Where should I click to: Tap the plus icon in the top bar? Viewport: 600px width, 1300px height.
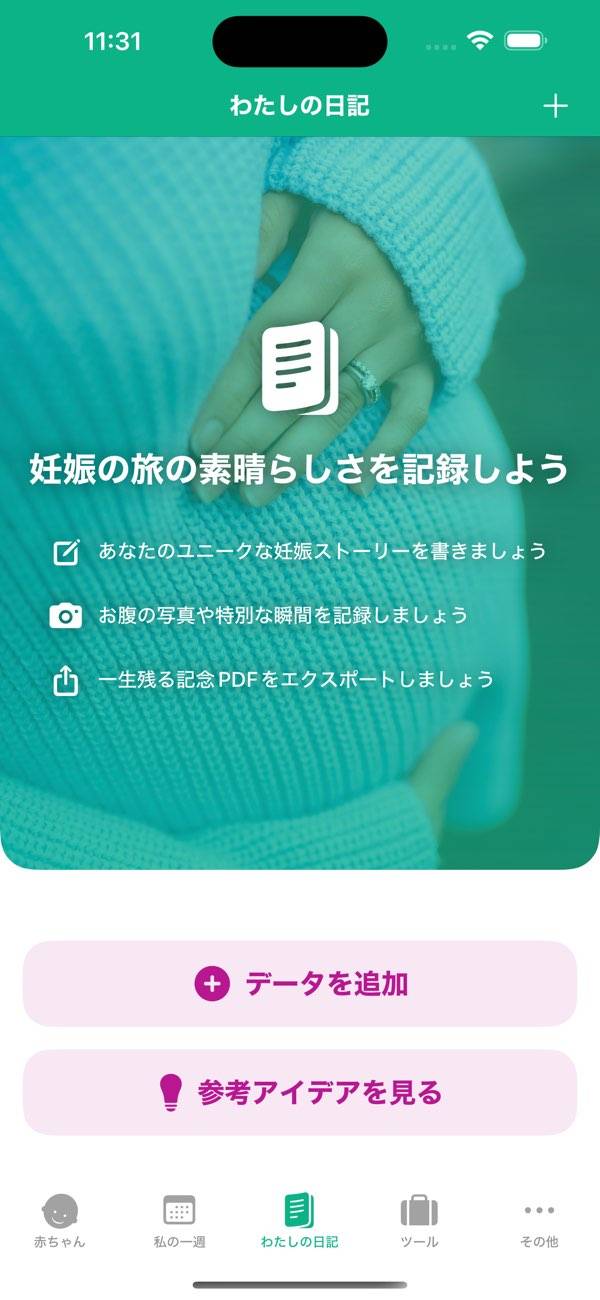(x=555, y=107)
